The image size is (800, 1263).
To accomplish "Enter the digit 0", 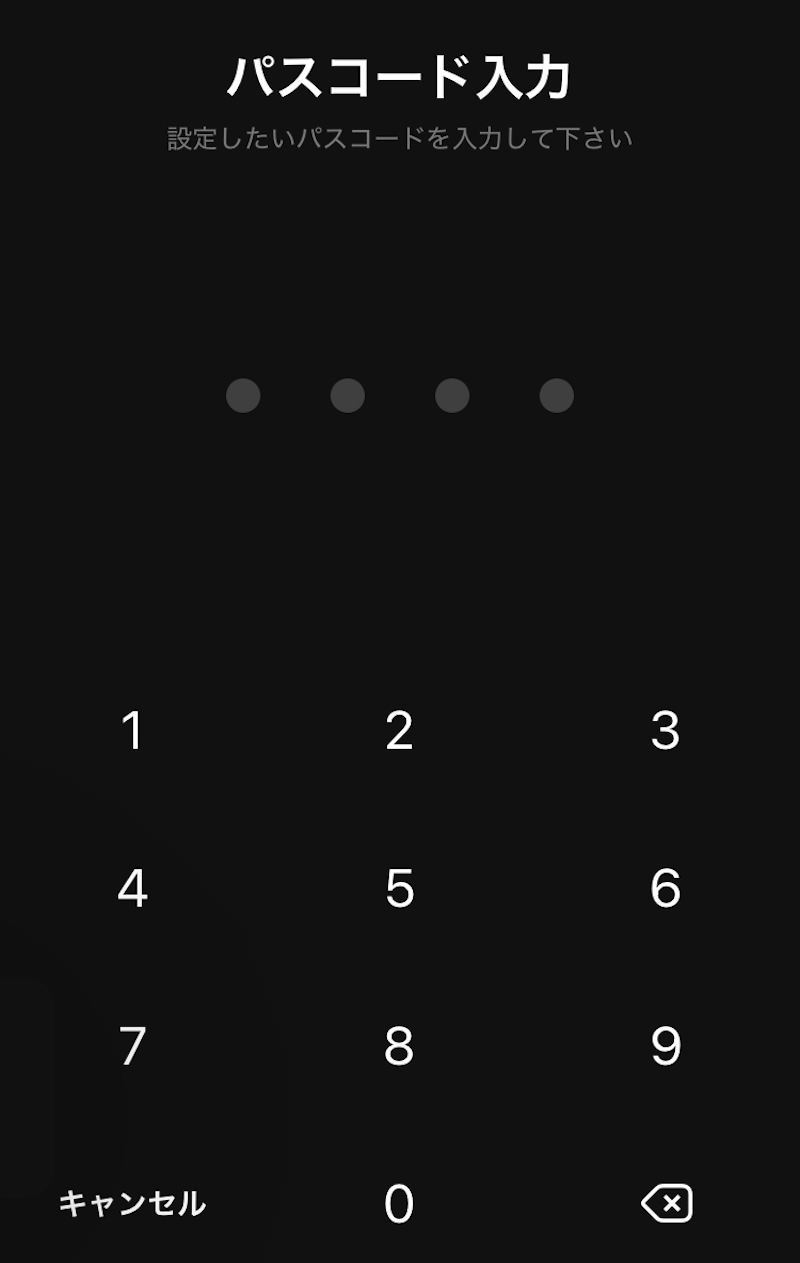I will [399, 1204].
